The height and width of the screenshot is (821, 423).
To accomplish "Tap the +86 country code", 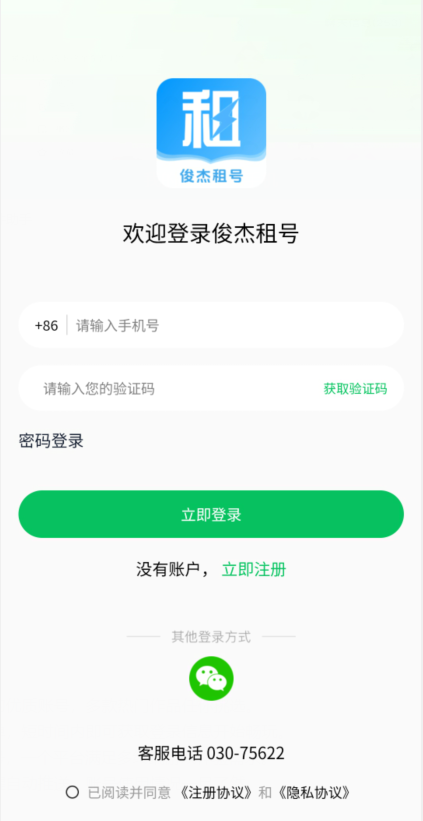I will coord(46,326).
